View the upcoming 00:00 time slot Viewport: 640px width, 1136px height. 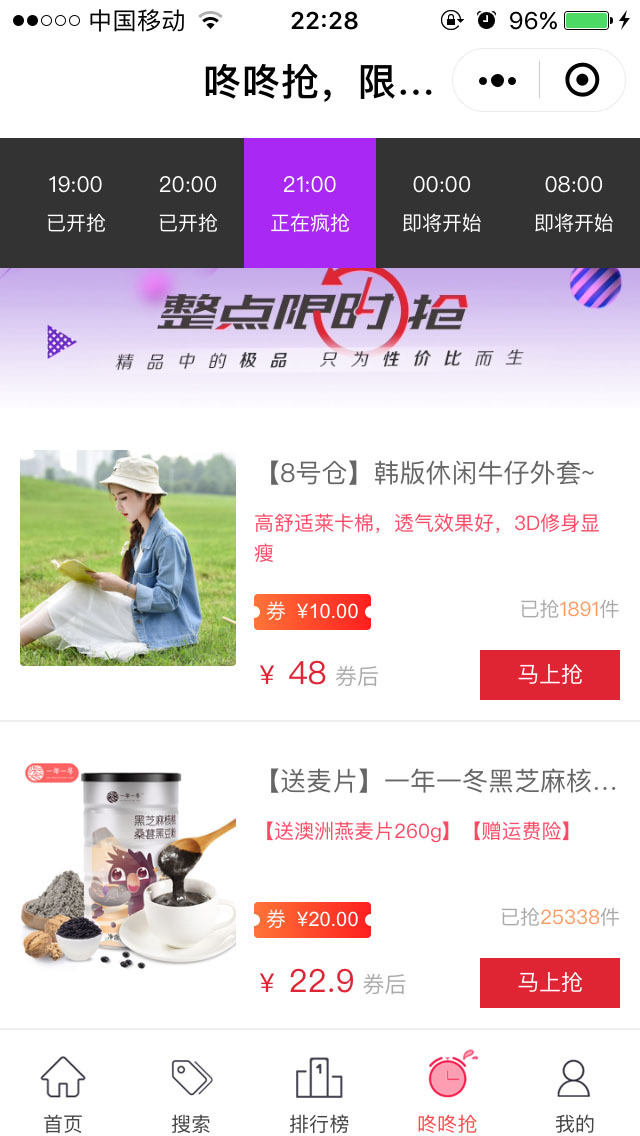pyautogui.click(x=441, y=203)
